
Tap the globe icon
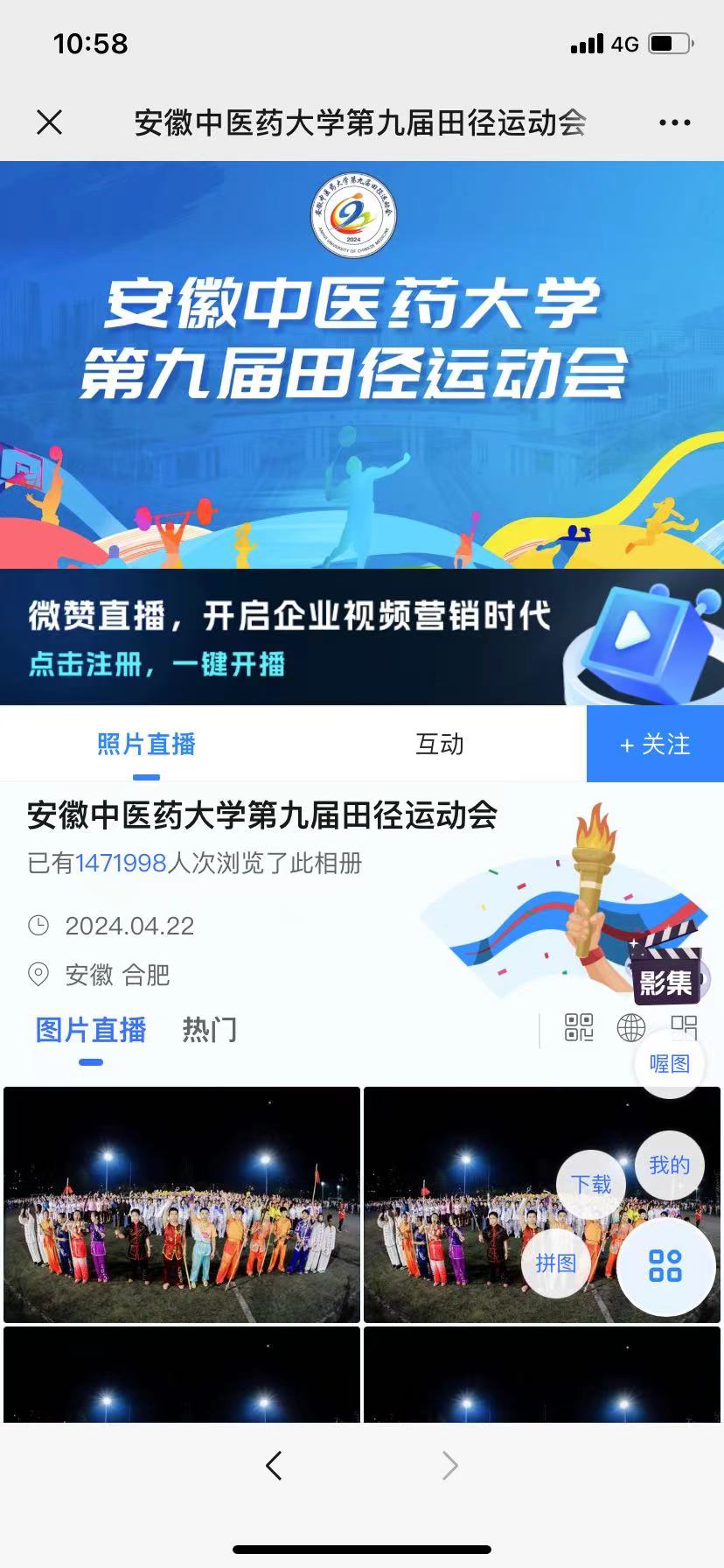(x=631, y=1027)
